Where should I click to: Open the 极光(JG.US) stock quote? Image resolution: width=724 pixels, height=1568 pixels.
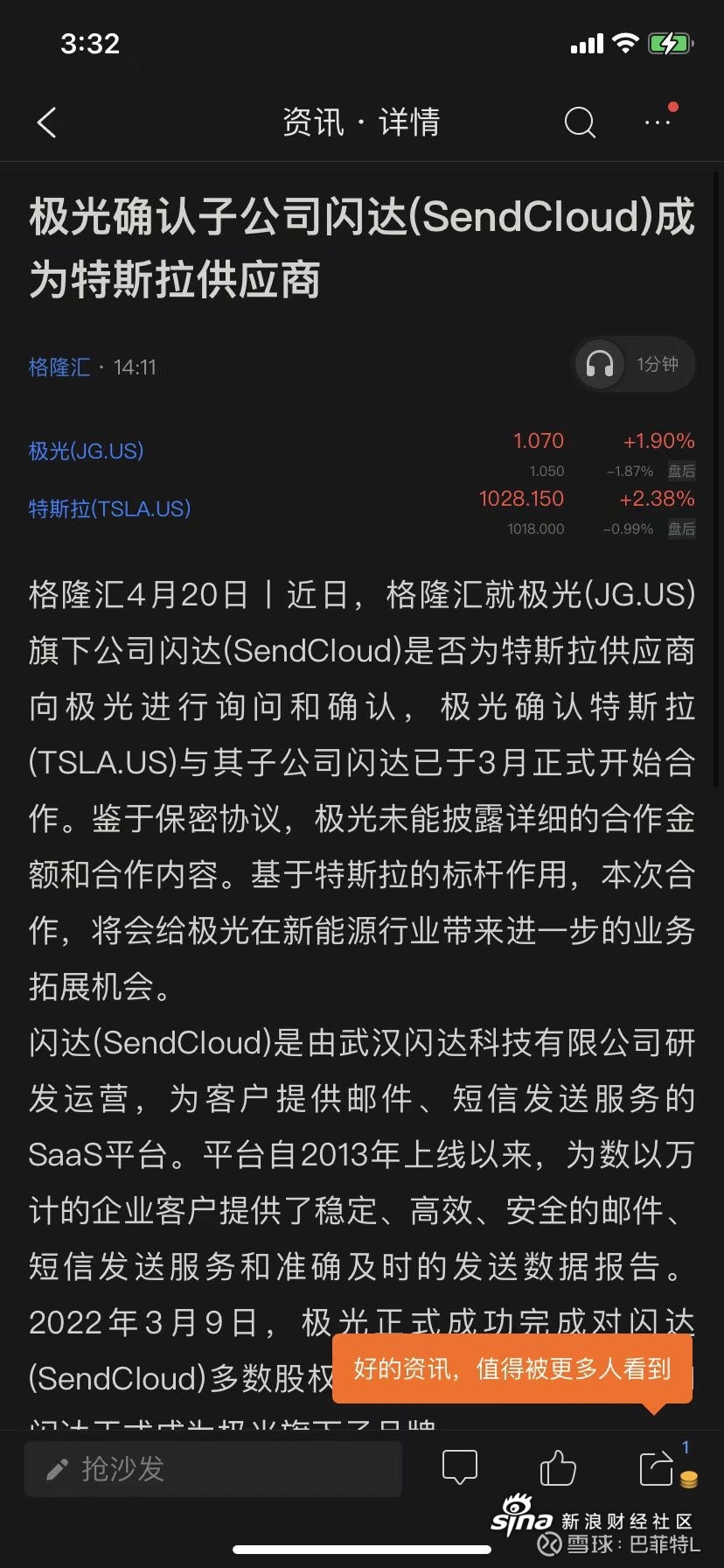[86, 451]
